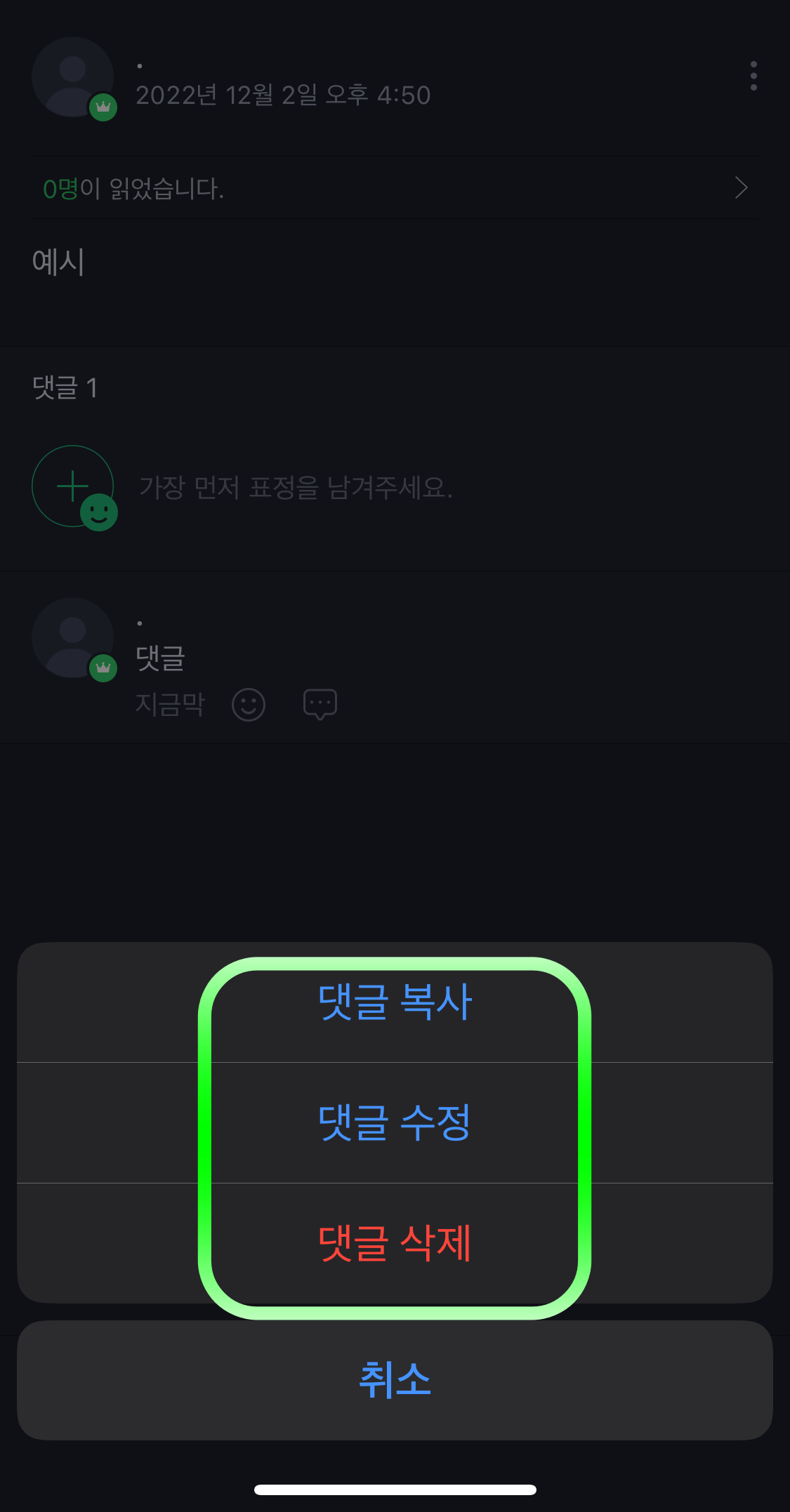Add a reaction using the plus emoji icon

[x=72, y=486]
